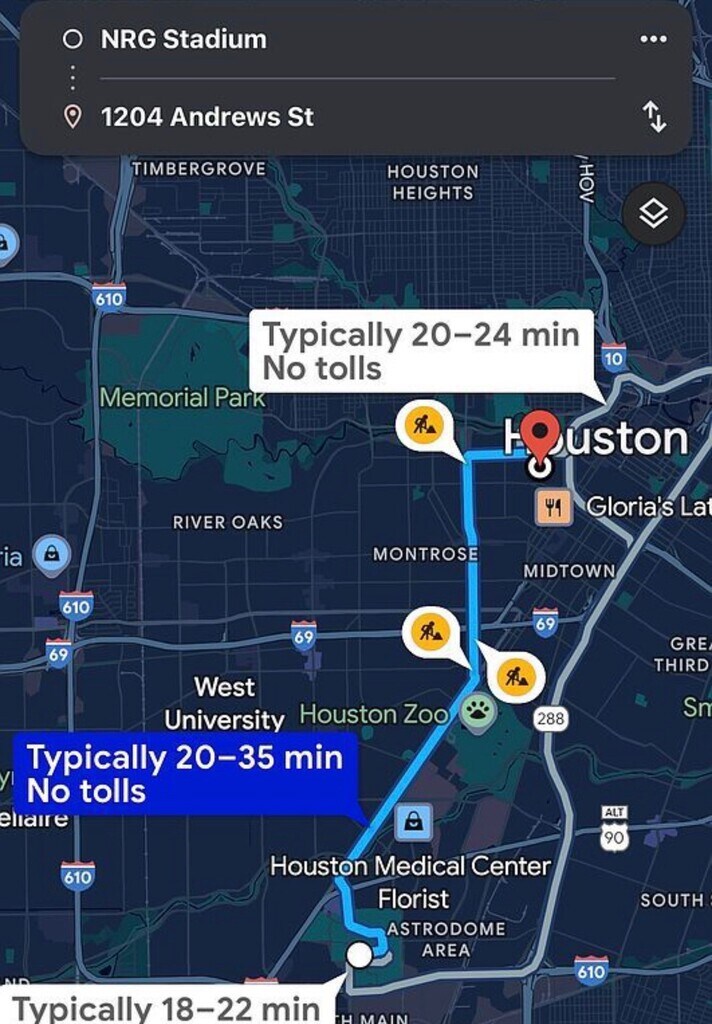This screenshot has height=1024, width=712.
Task: Choose the 18–22 min route option
Action: [167, 1006]
